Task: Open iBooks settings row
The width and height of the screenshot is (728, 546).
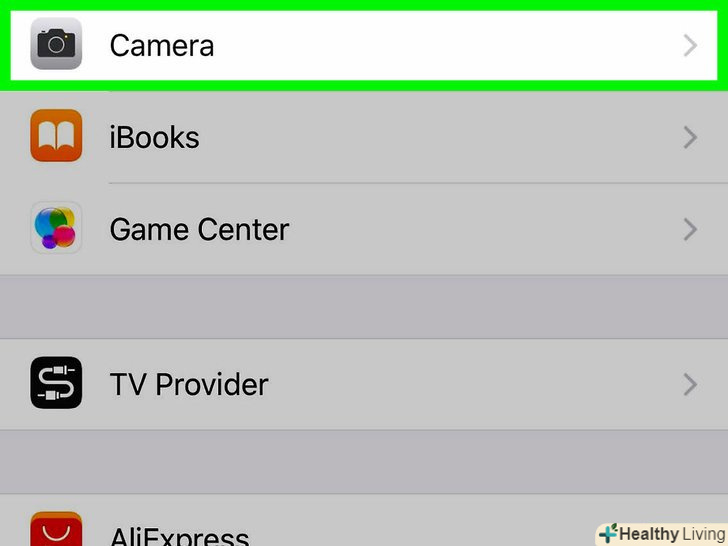Action: [363, 137]
